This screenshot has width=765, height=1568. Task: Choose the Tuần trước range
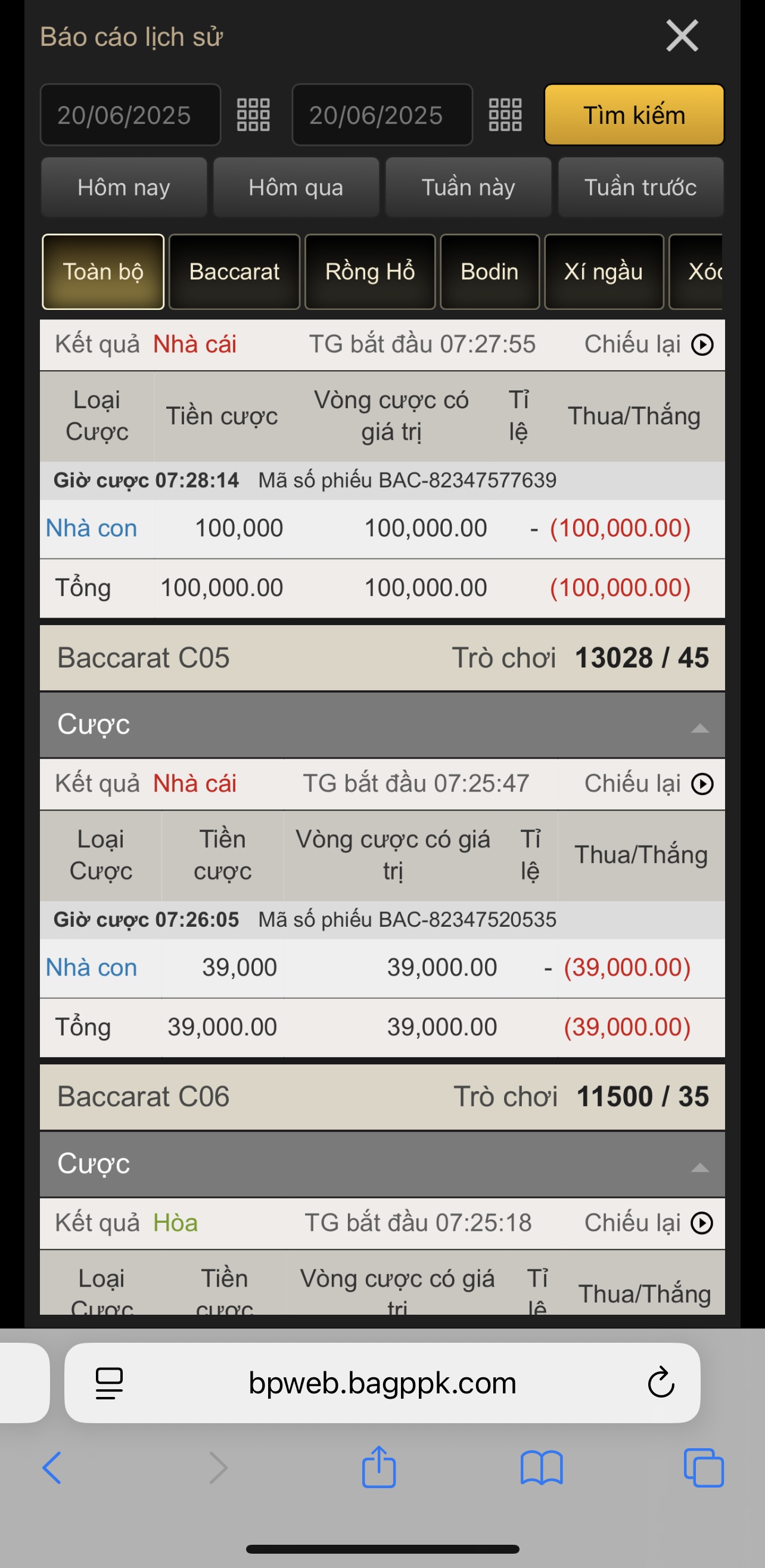(x=640, y=188)
